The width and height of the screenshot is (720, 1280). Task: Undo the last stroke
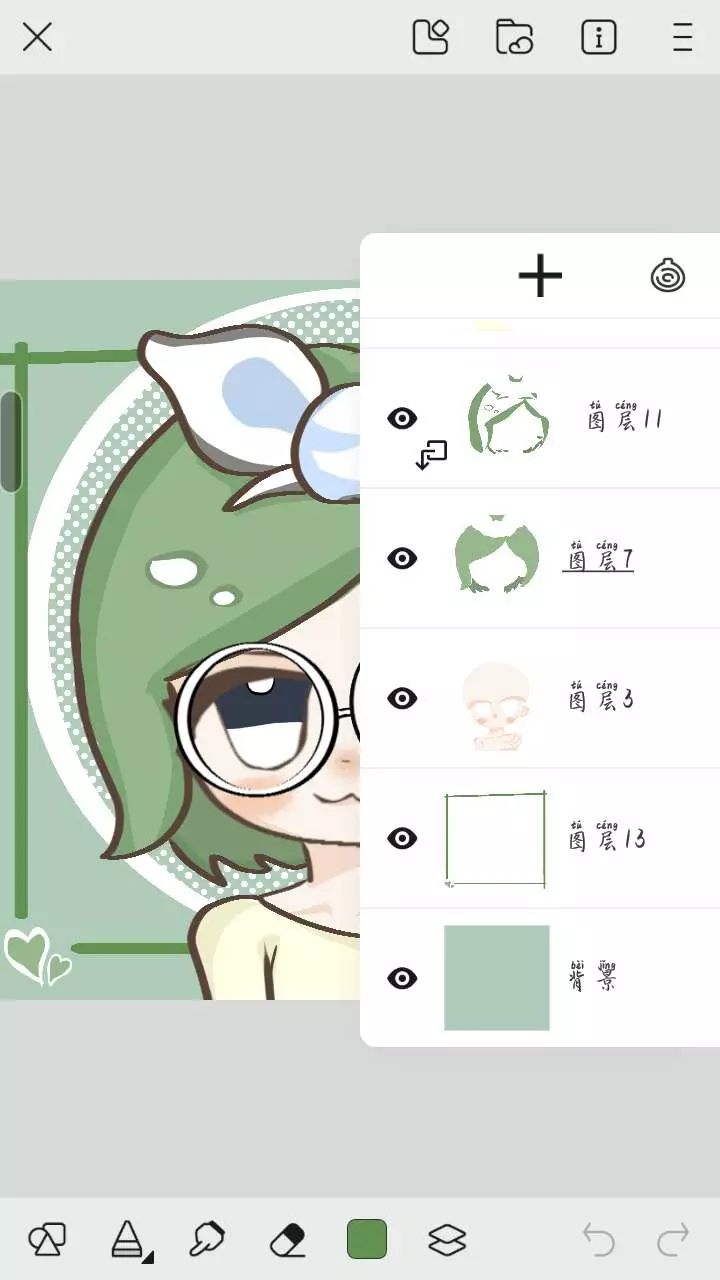598,1240
